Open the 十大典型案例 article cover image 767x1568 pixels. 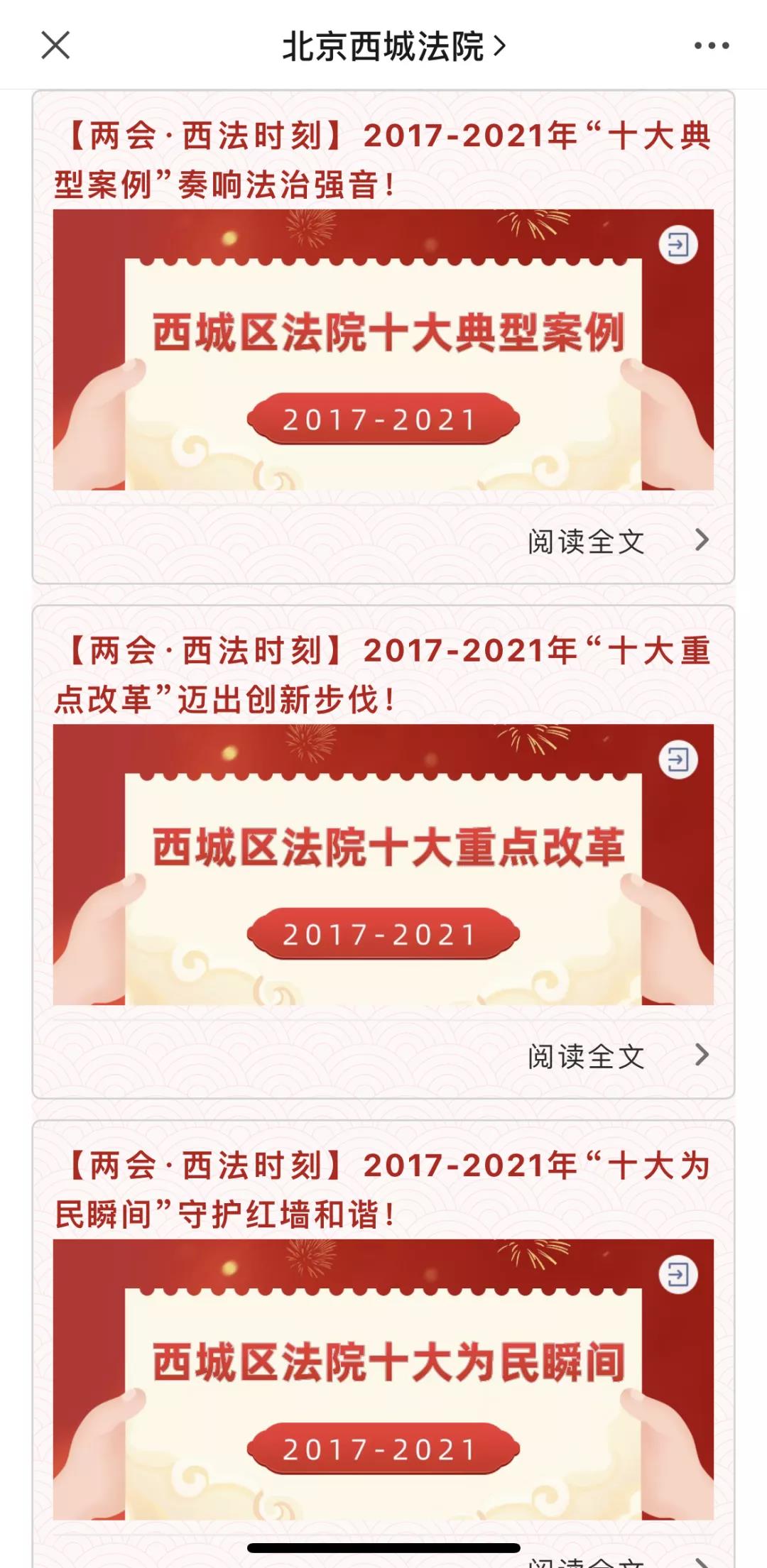(x=383, y=349)
